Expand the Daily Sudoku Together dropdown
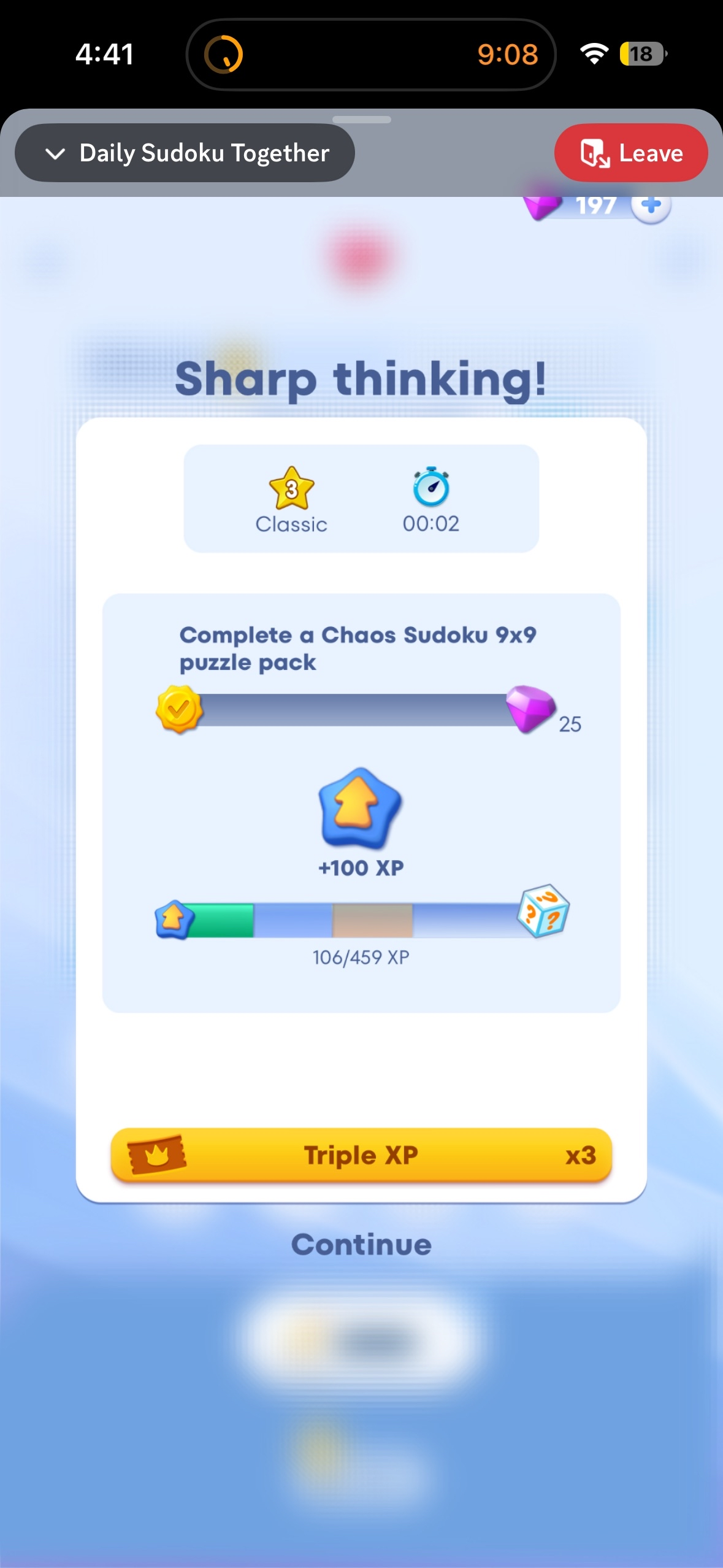The width and height of the screenshot is (723, 1568). pos(185,153)
